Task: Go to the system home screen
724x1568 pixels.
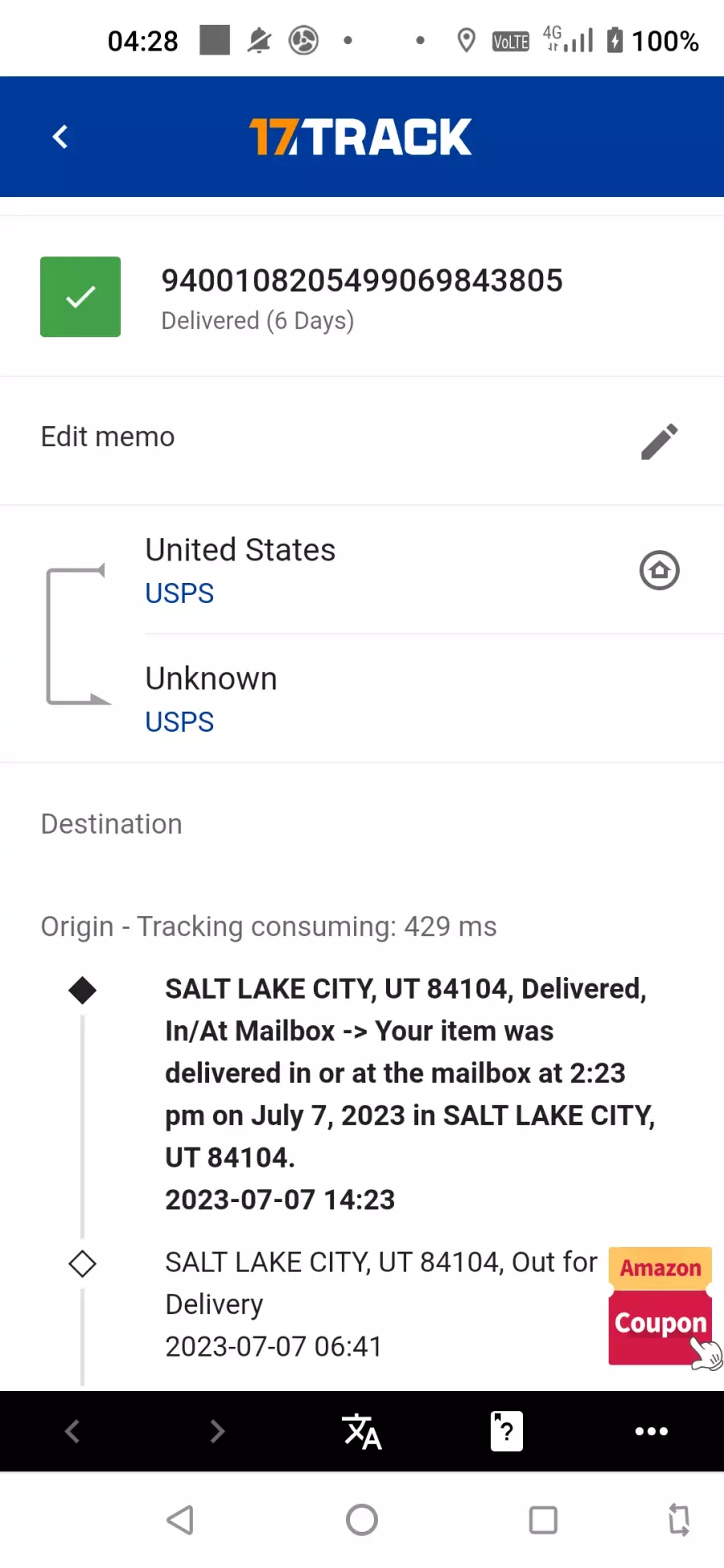Action: 362,1520
